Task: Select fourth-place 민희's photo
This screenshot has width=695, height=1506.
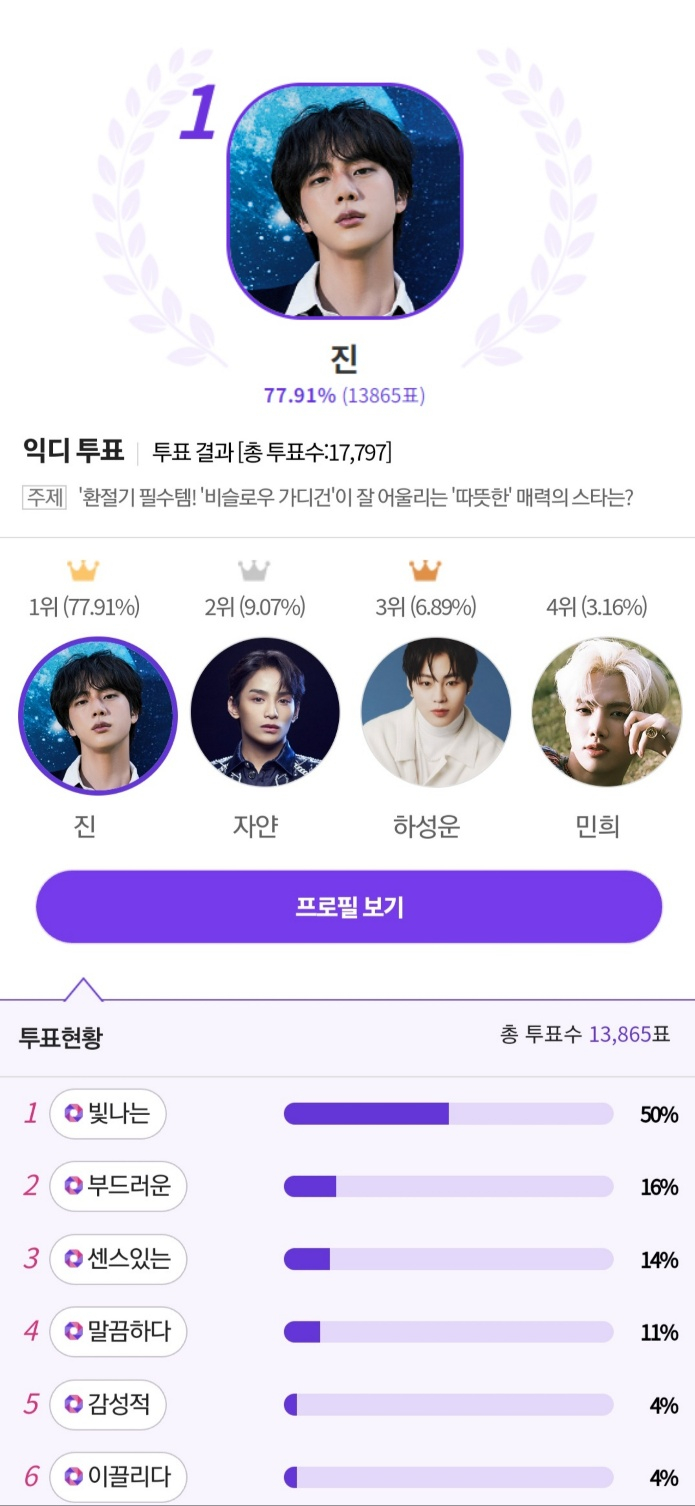Action: point(606,713)
